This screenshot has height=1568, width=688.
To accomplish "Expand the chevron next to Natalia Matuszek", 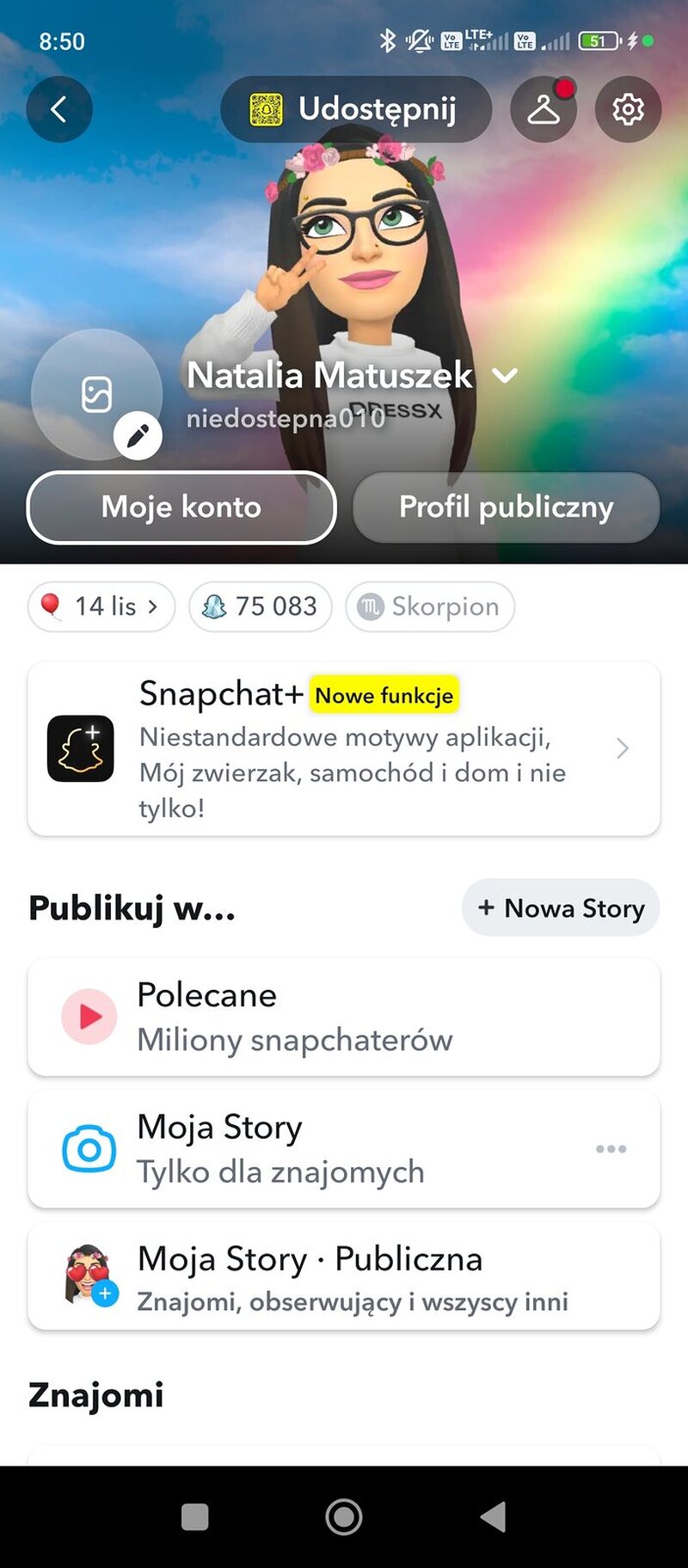I will pos(505,376).
